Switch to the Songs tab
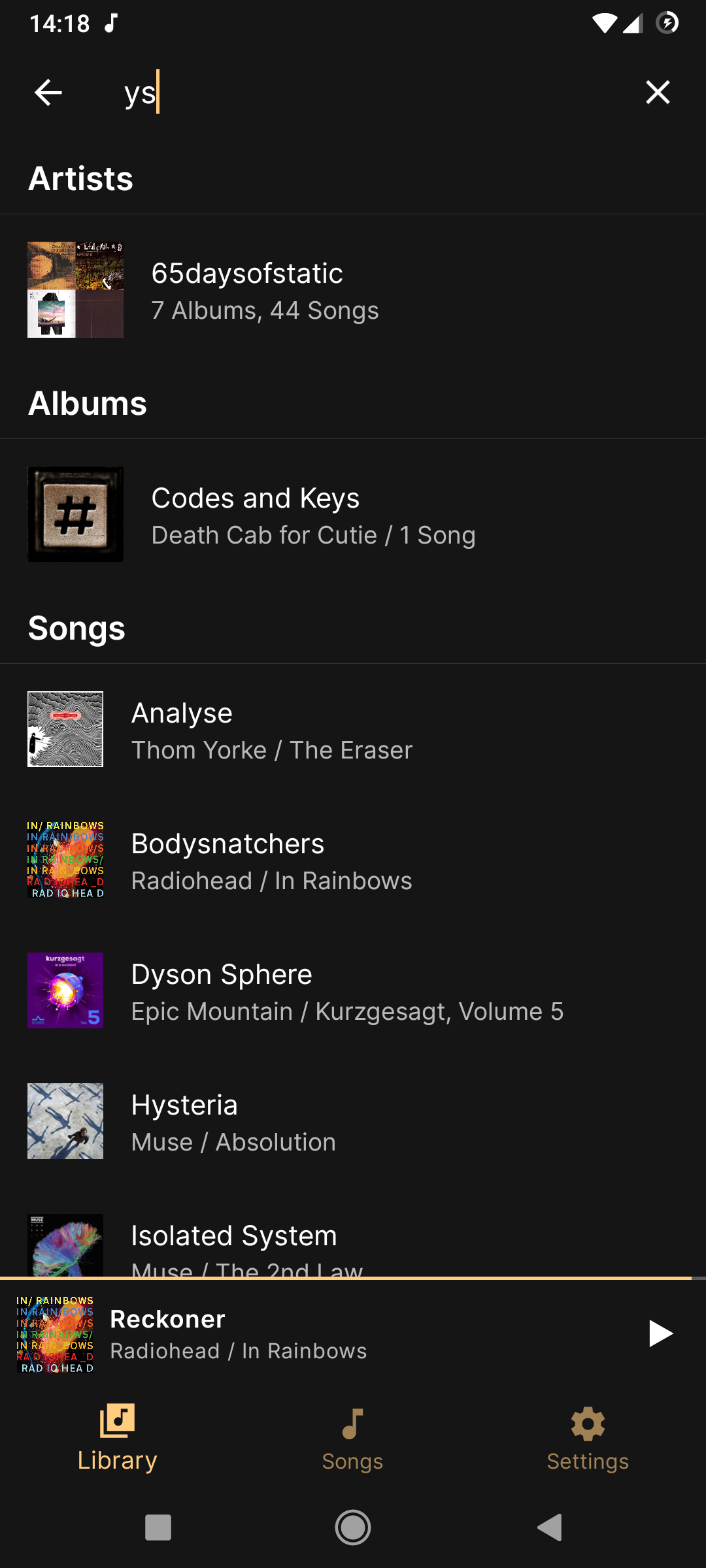This screenshot has height=1568, width=706. (353, 1439)
